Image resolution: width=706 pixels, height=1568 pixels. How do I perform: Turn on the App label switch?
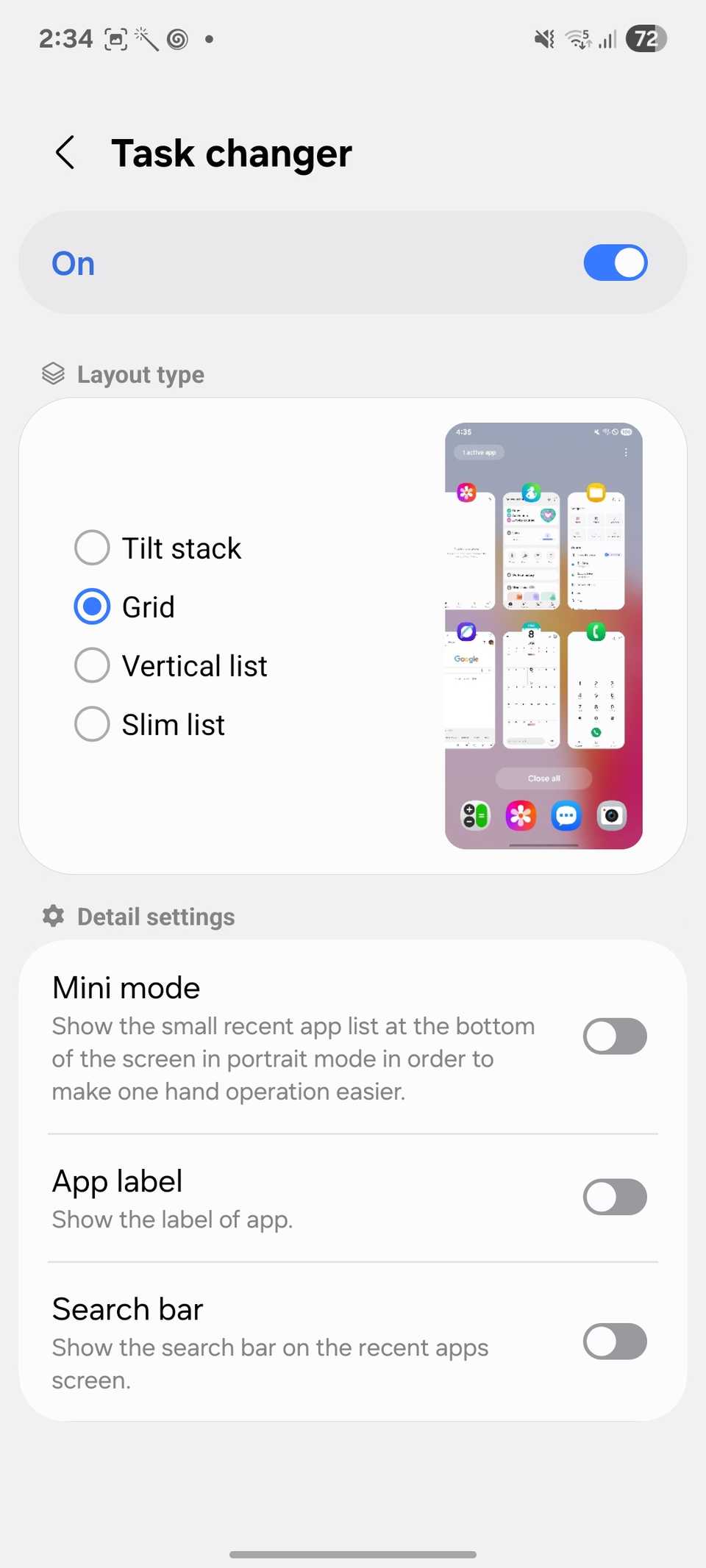point(615,1198)
